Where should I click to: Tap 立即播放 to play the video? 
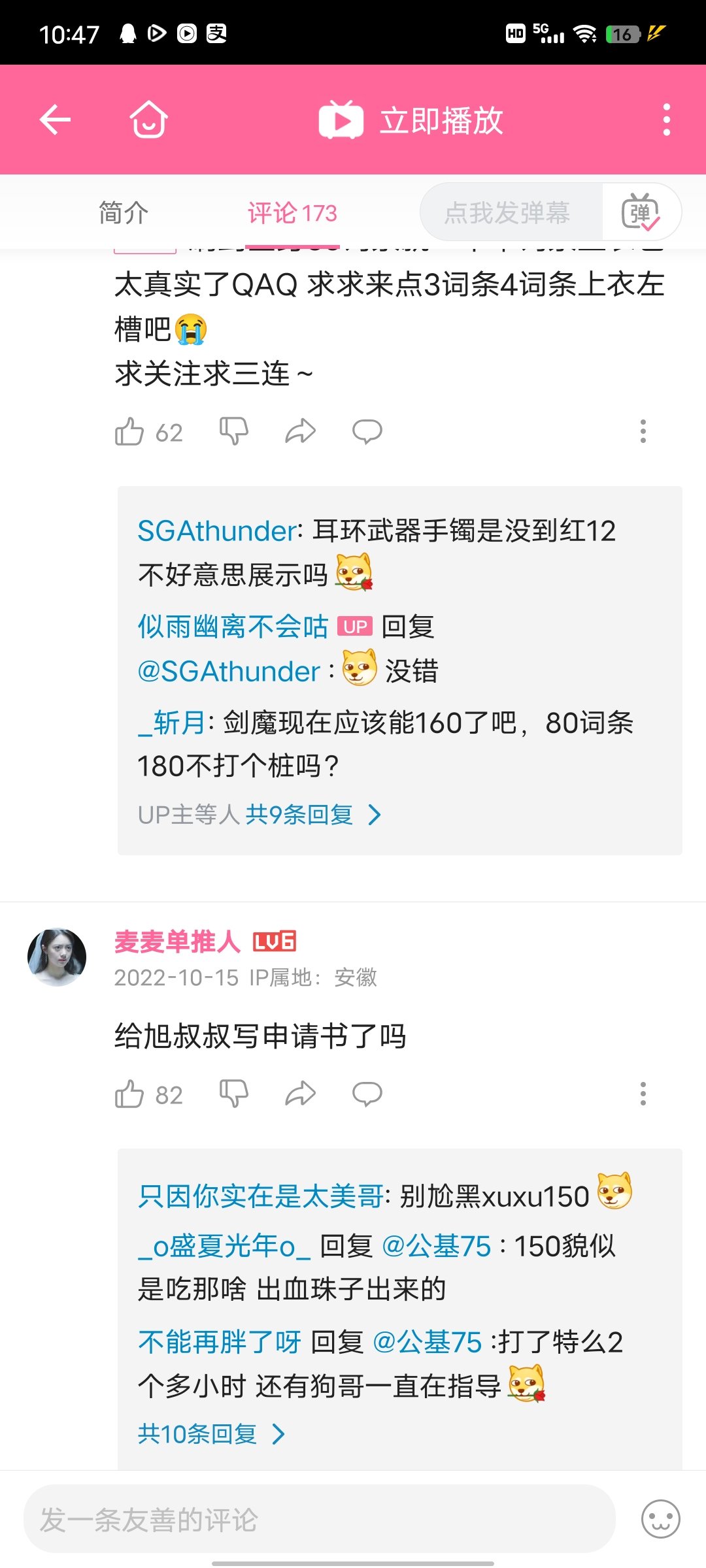point(411,120)
